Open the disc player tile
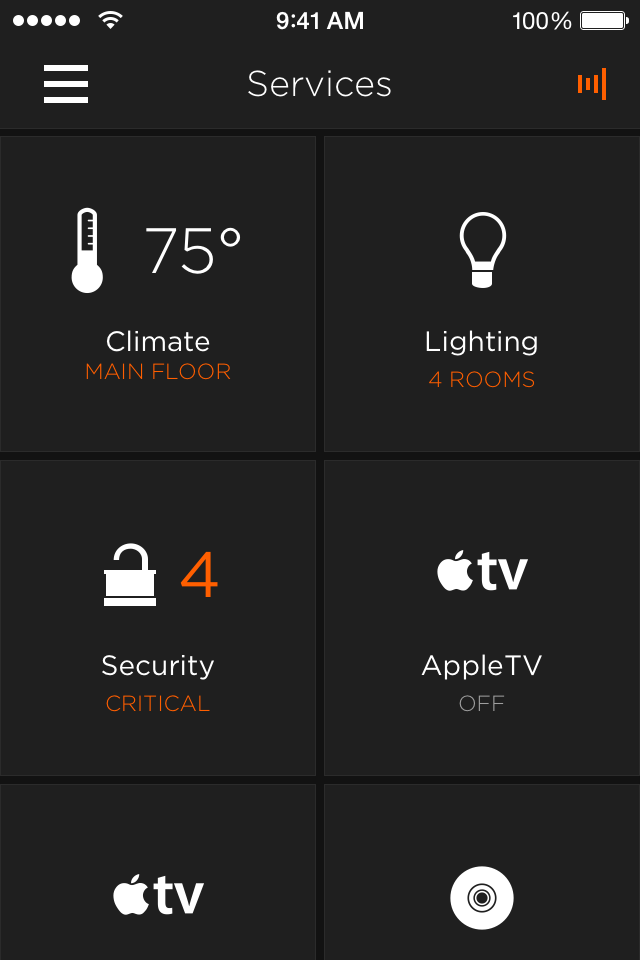 coord(482,872)
